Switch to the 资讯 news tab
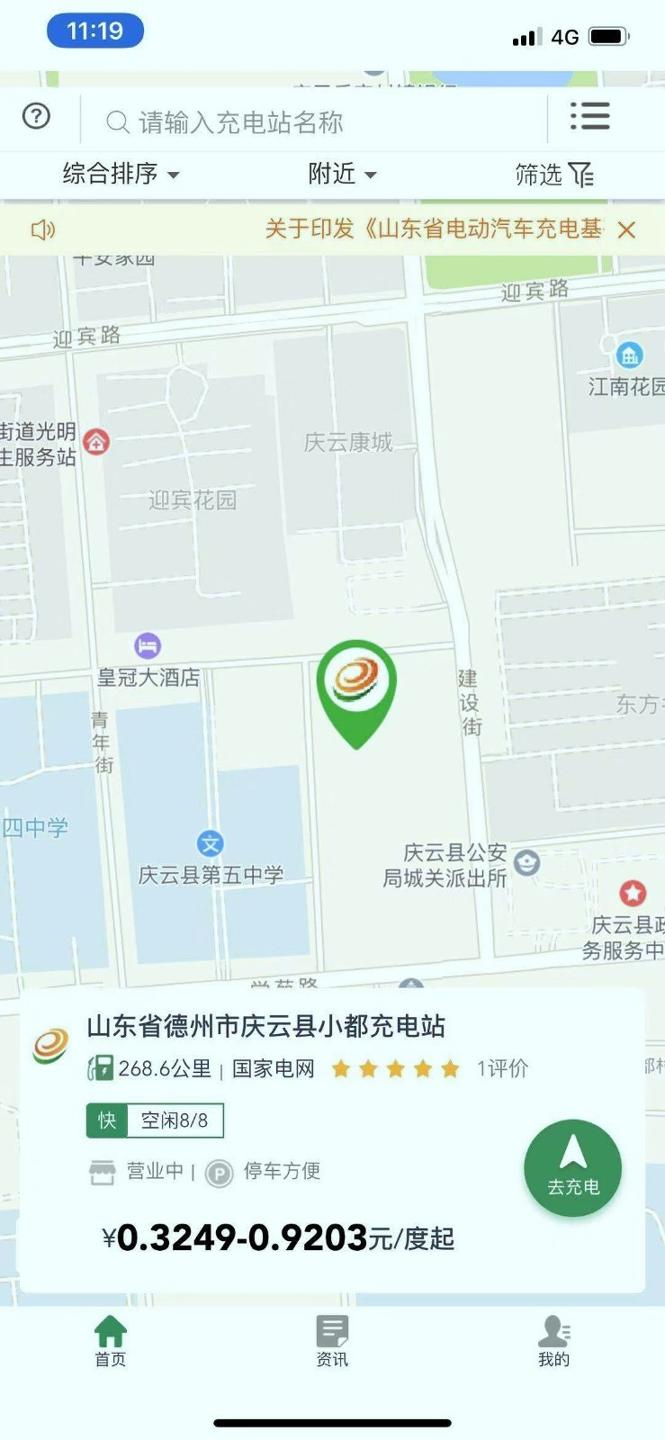 (332, 1340)
